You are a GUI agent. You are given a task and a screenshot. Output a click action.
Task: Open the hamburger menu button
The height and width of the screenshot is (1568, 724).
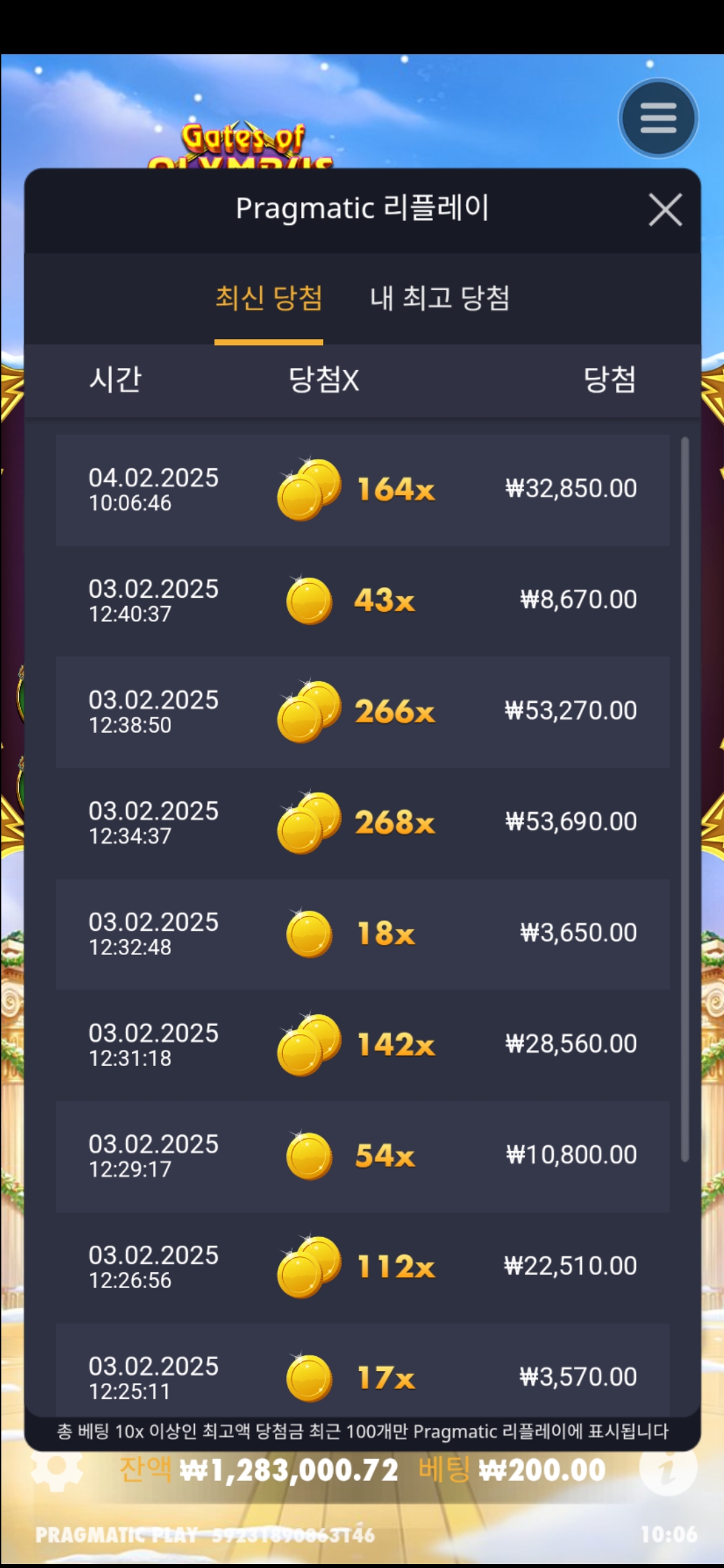coord(658,119)
